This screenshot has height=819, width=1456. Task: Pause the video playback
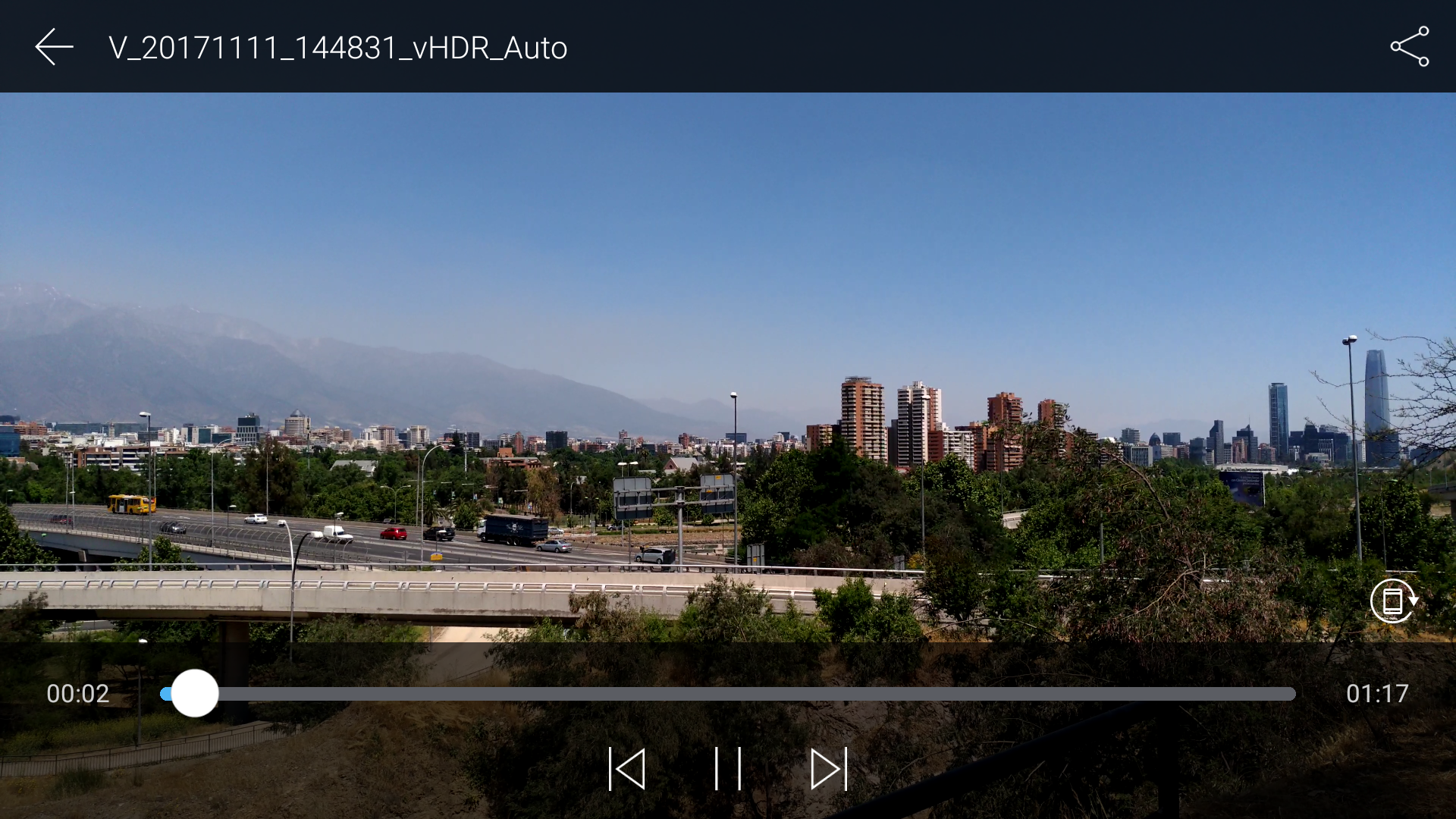[x=727, y=769]
